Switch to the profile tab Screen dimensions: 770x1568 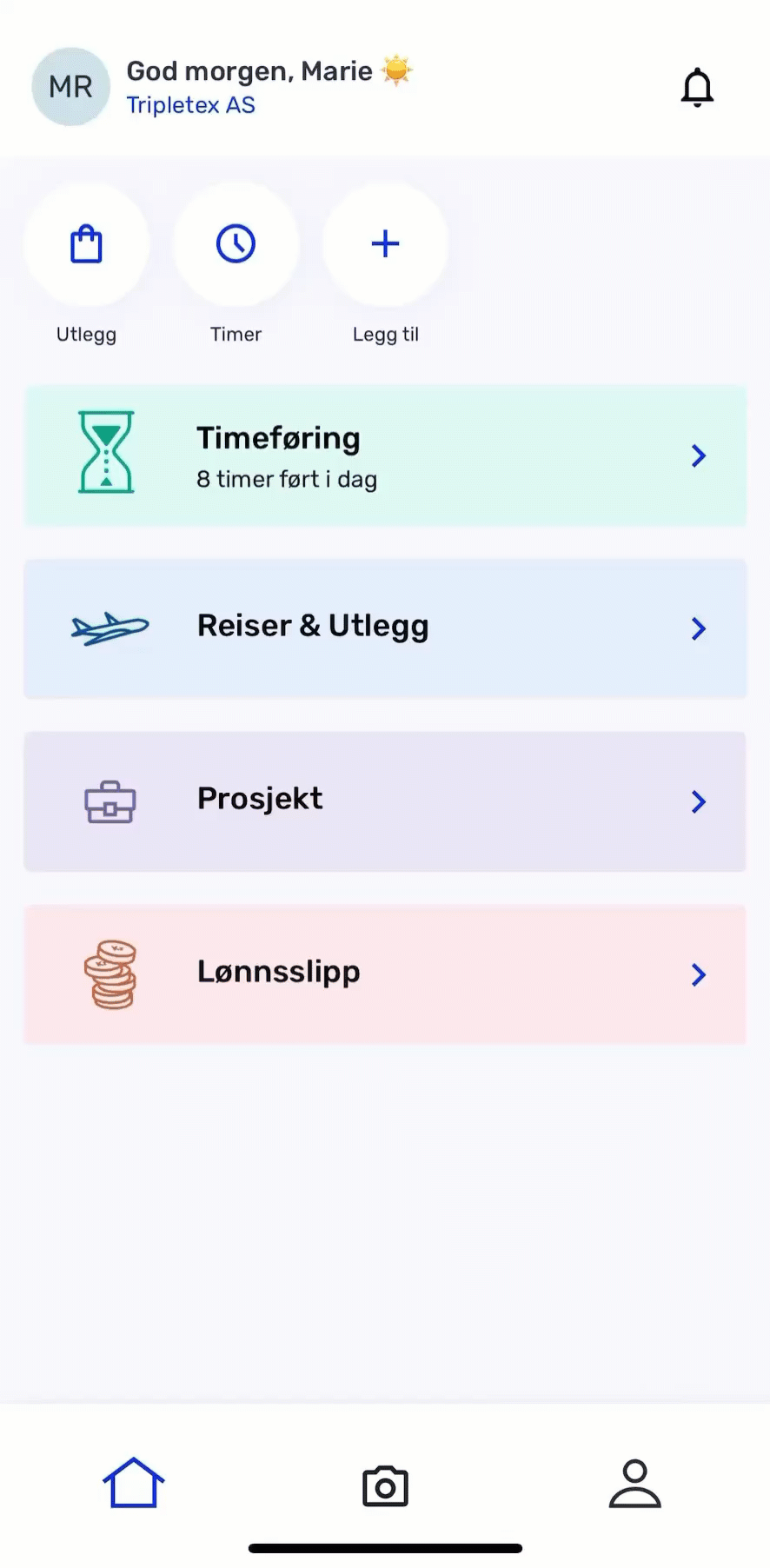634,1483
